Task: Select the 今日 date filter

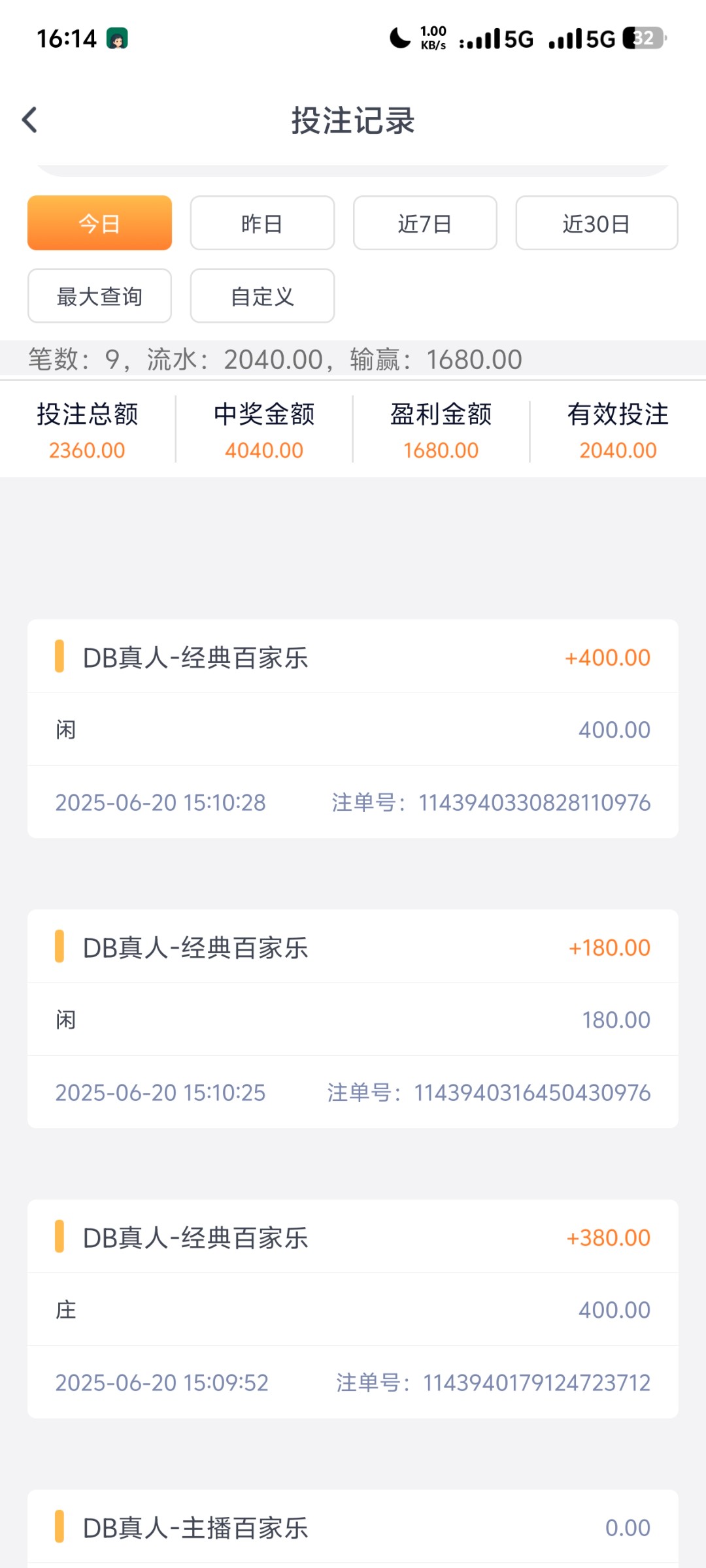Action: (x=99, y=223)
